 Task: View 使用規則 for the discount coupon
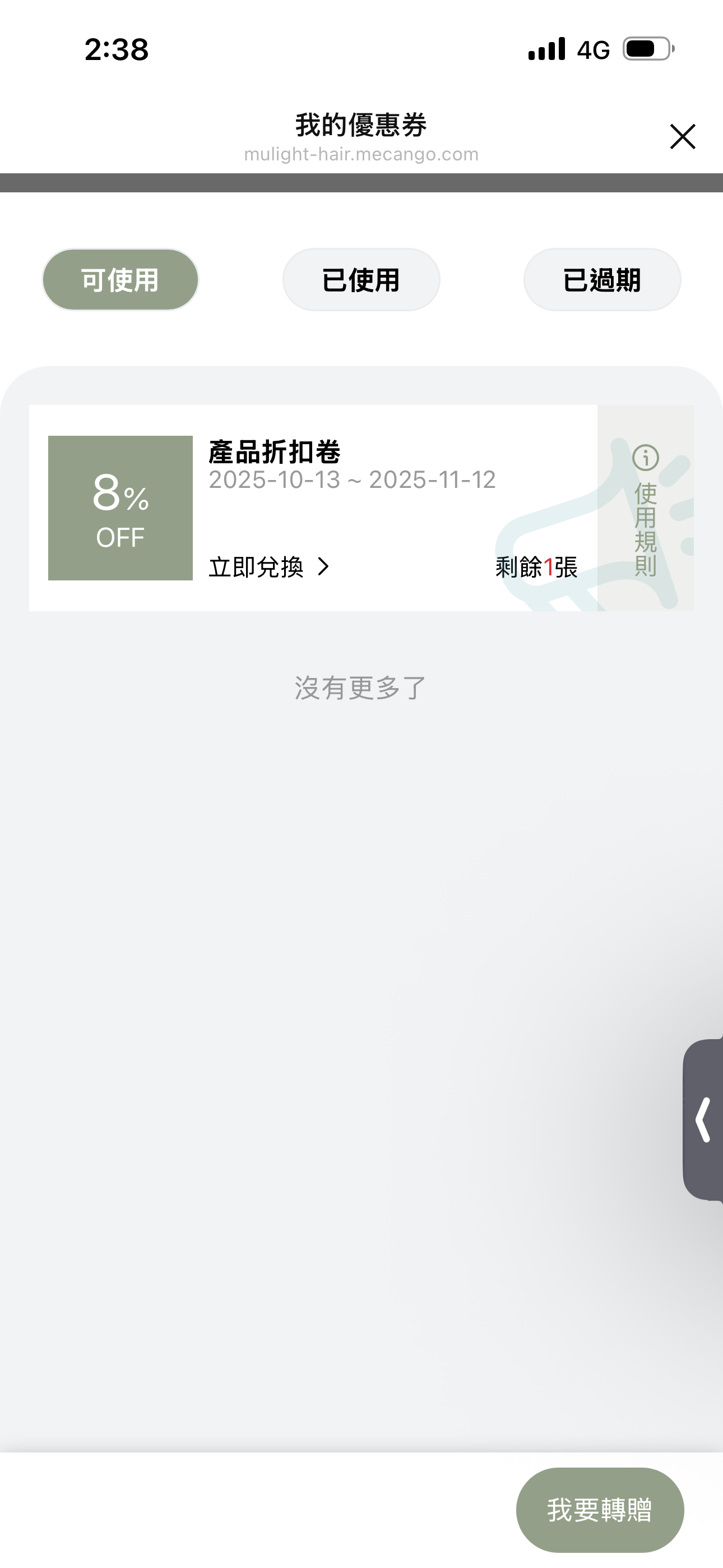[x=645, y=509]
